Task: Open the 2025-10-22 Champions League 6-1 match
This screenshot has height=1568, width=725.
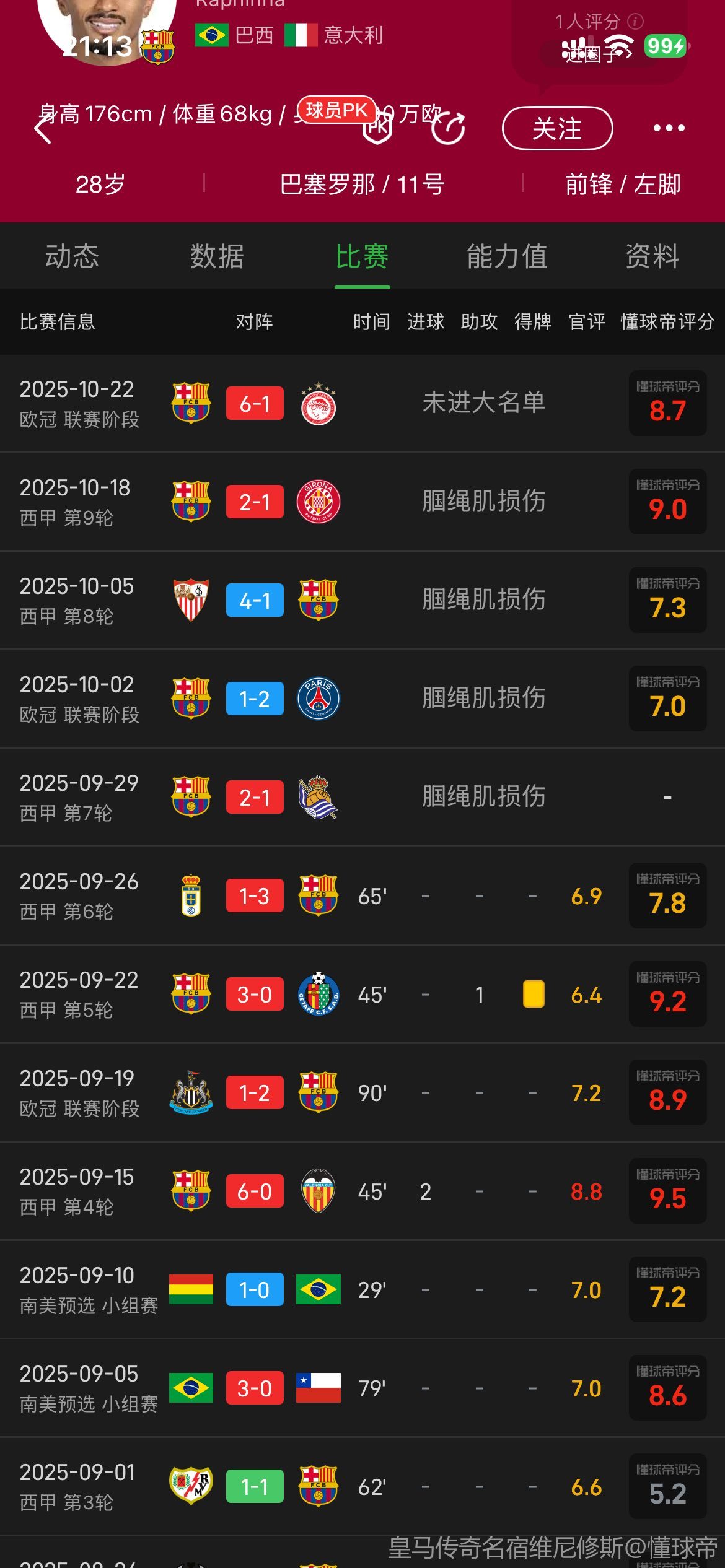Action: (255, 404)
